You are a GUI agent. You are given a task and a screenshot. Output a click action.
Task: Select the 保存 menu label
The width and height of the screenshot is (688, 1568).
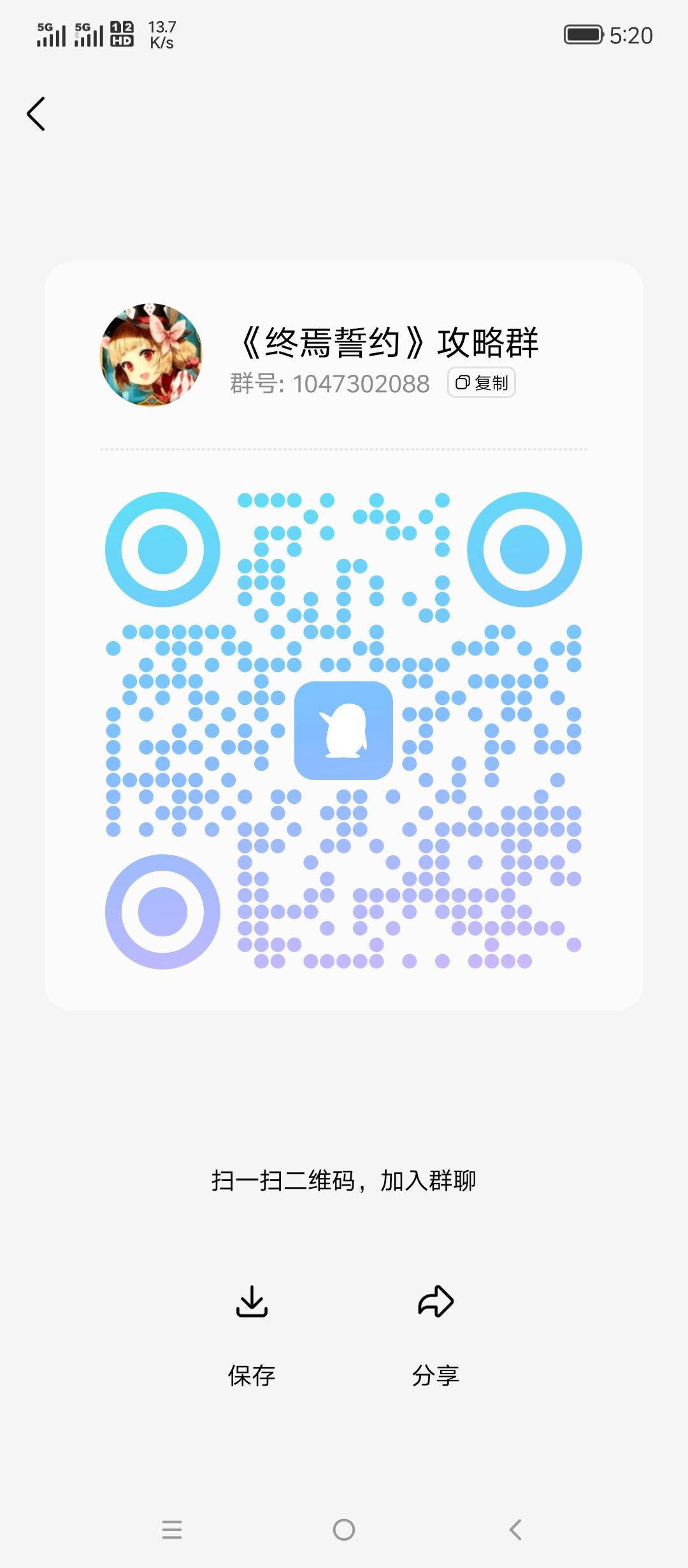coord(252,1376)
